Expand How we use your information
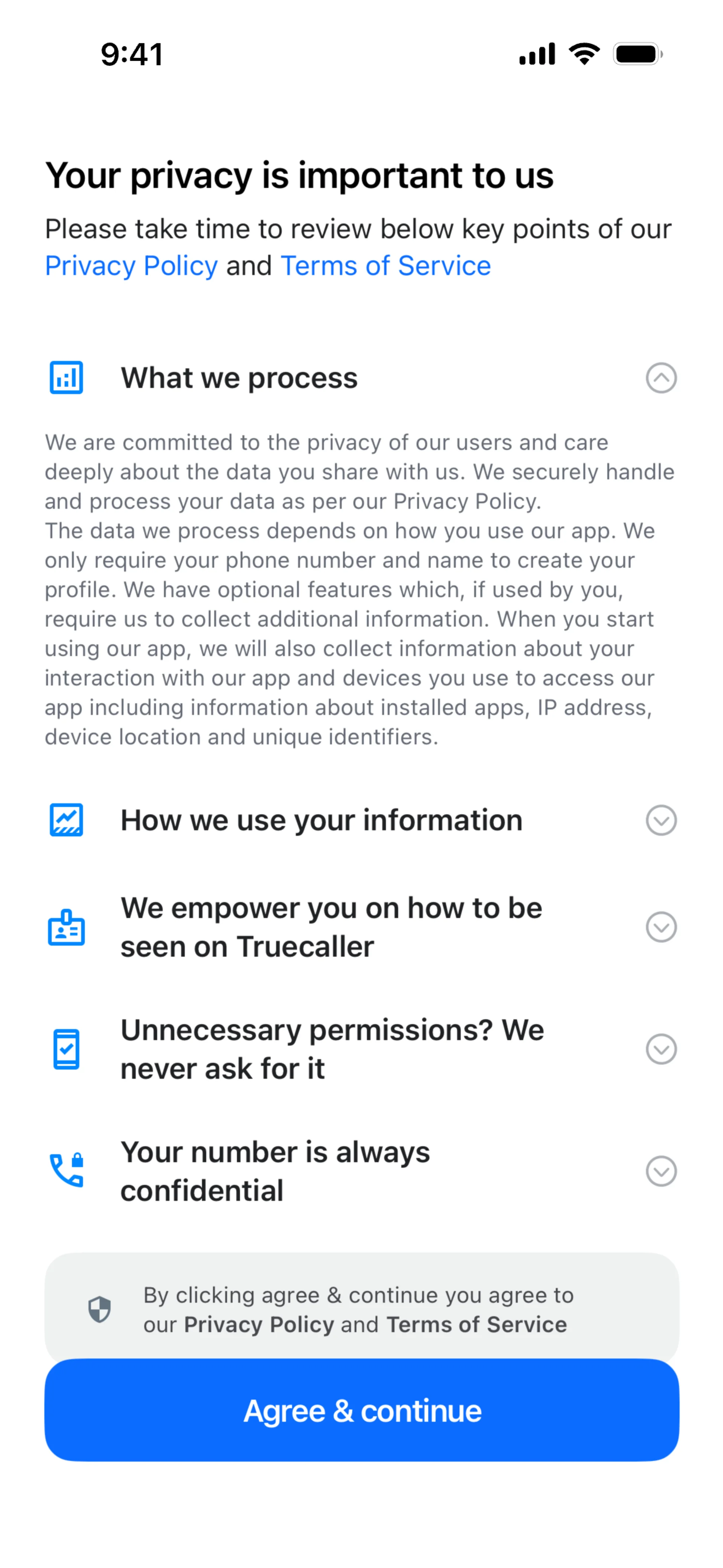 [x=661, y=820]
